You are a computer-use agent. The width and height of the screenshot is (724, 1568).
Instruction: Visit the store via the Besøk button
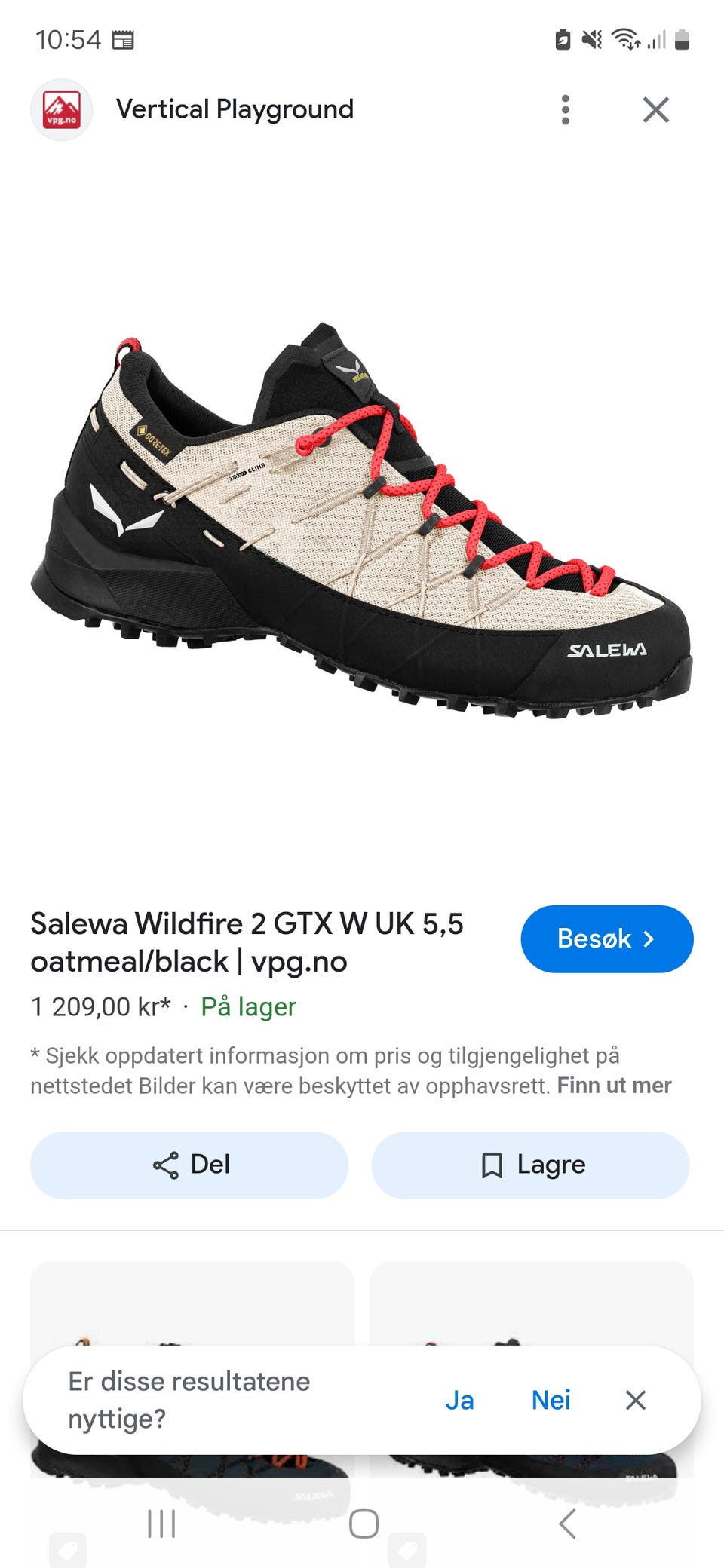[x=606, y=939]
